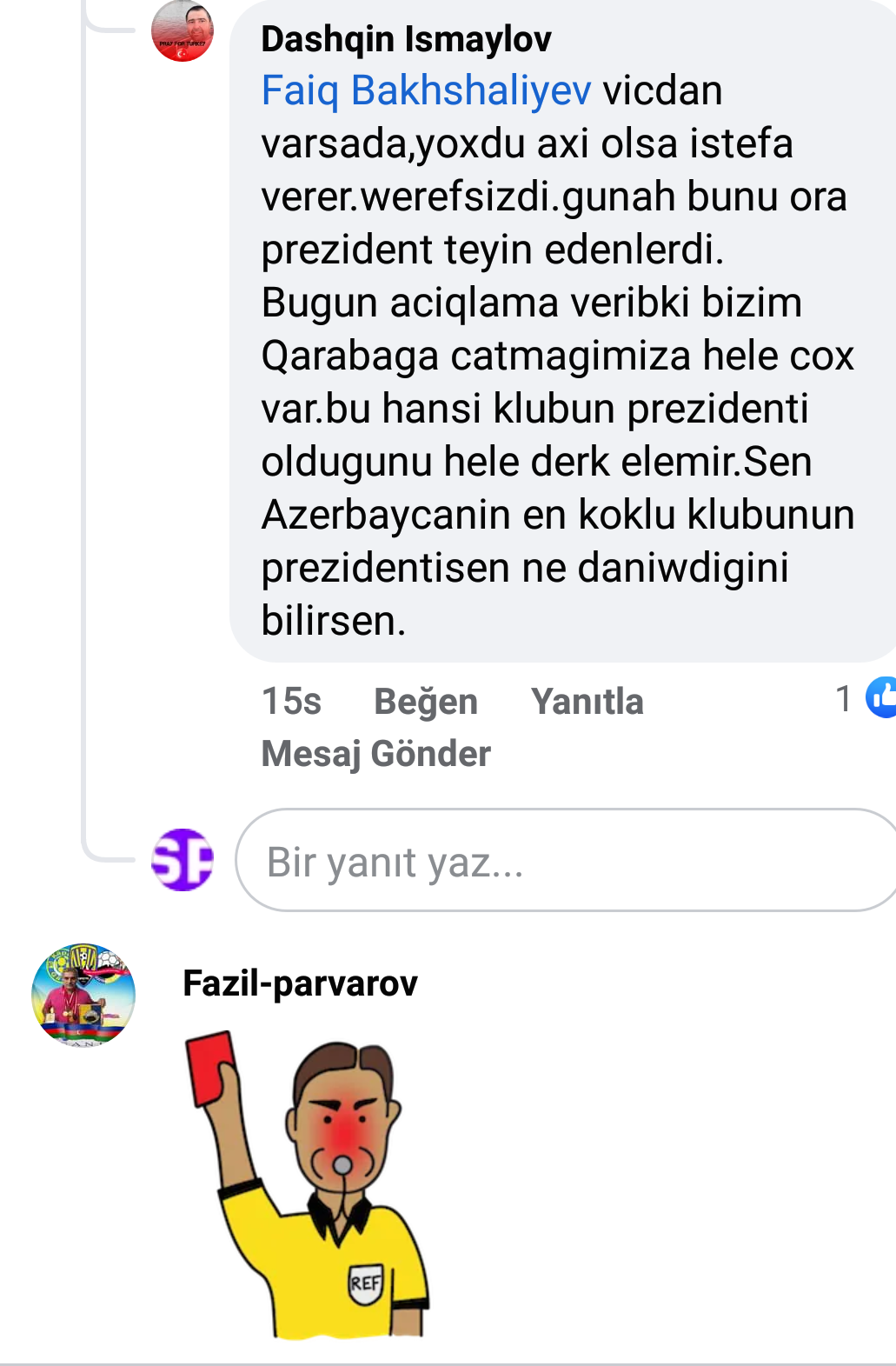The width and height of the screenshot is (896, 1366).
Task: View Fazil-parvarov's profile picture
Action: tap(83, 995)
